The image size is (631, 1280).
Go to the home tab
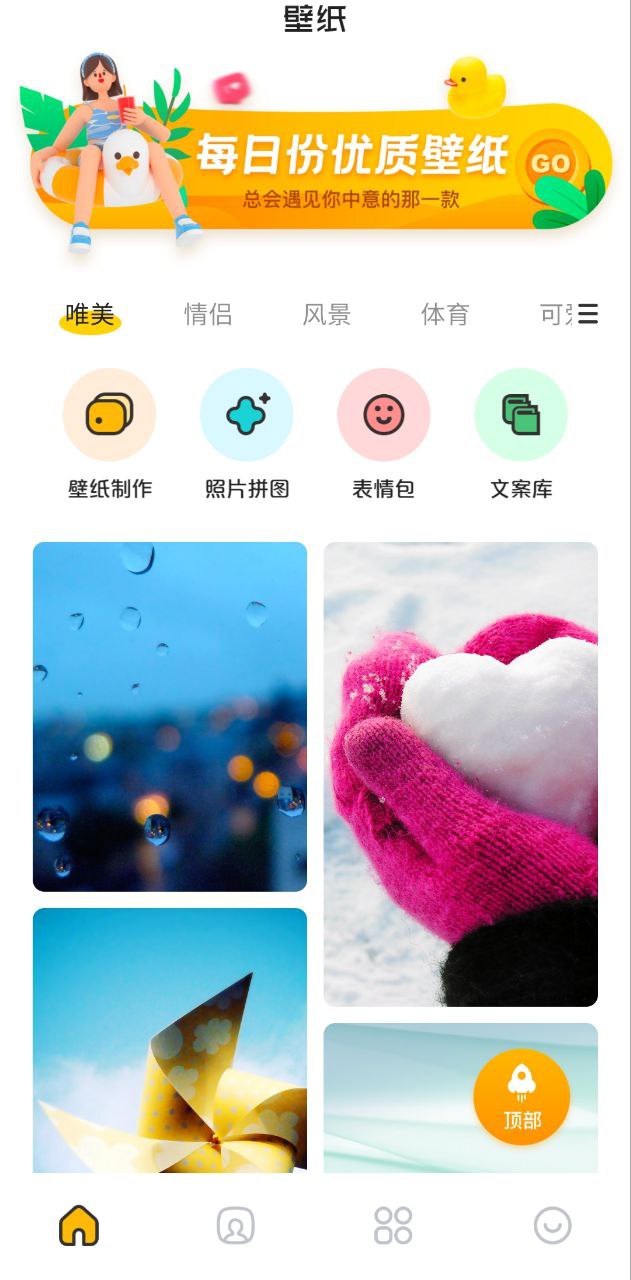tap(79, 1225)
